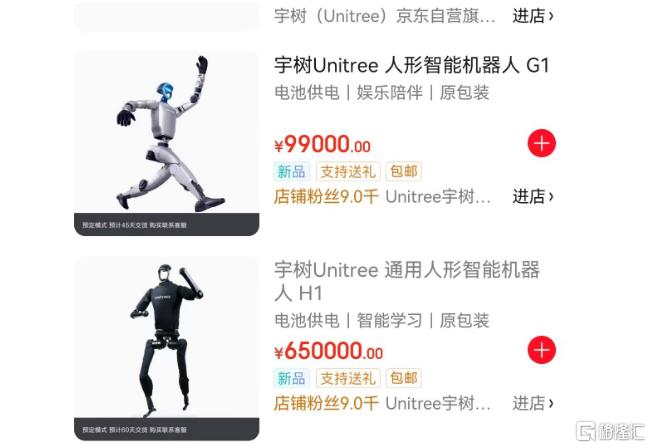Add Unitree G1 robot to cart
The height and width of the screenshot is (448, 651).
pyautogui.click(x=541, y=143)
